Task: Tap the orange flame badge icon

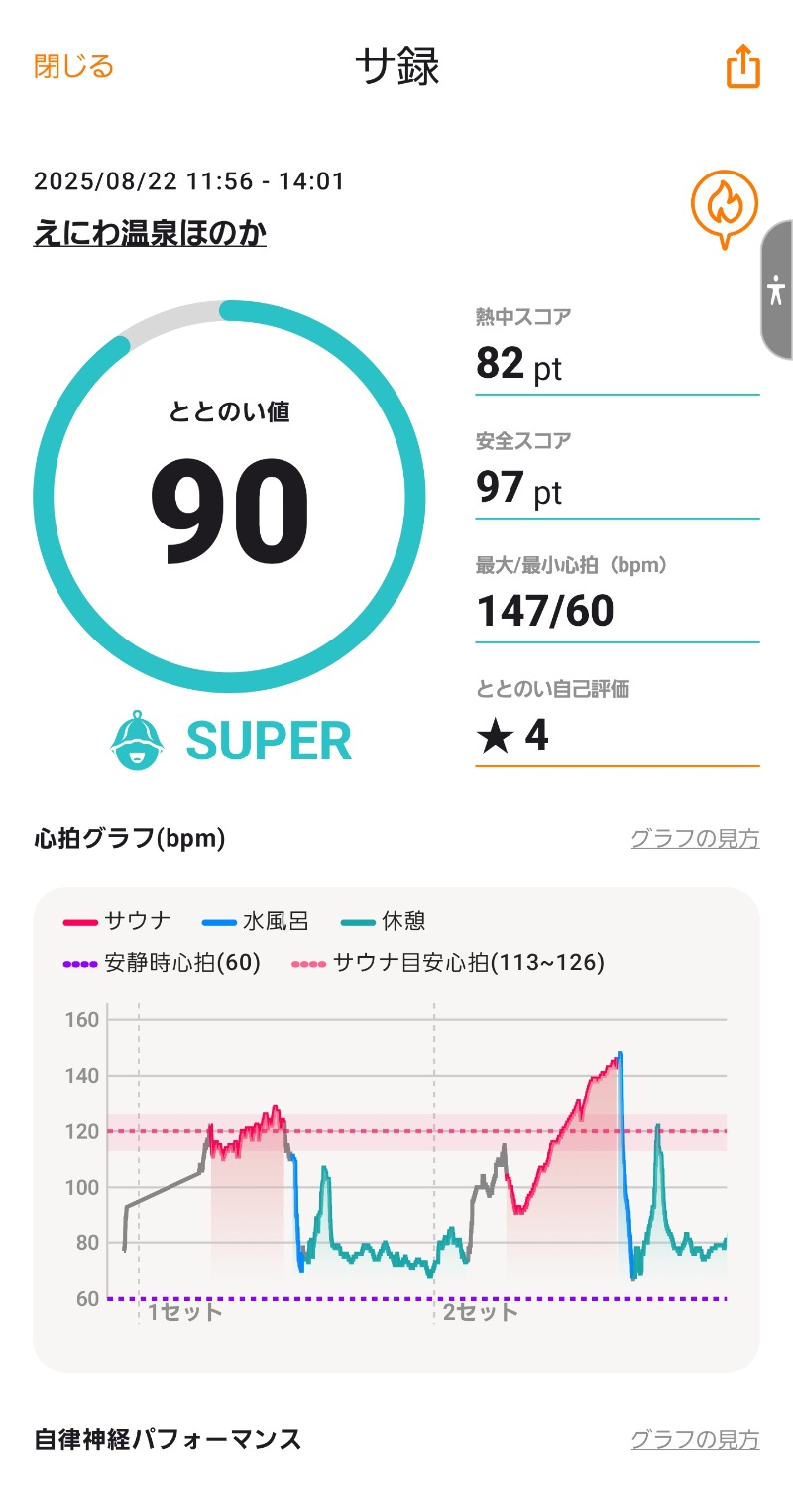Action: [x=724, y=209]
